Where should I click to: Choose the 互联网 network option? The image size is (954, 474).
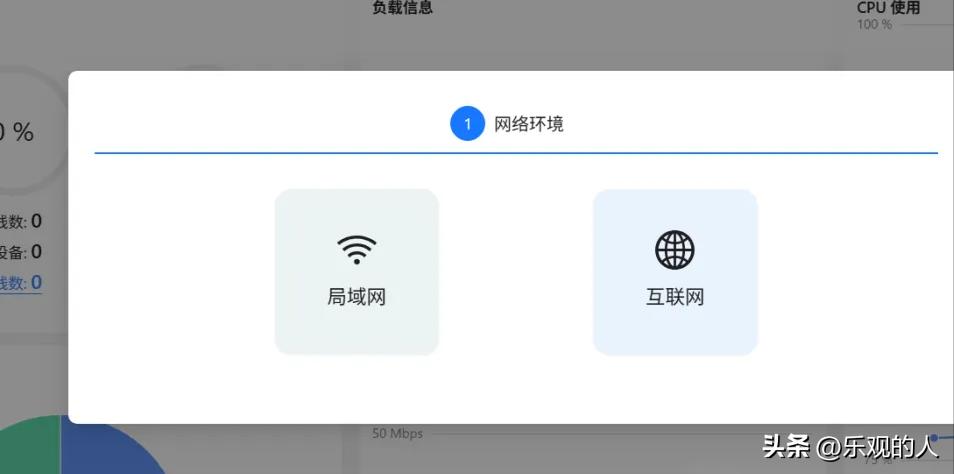(675, 271)
